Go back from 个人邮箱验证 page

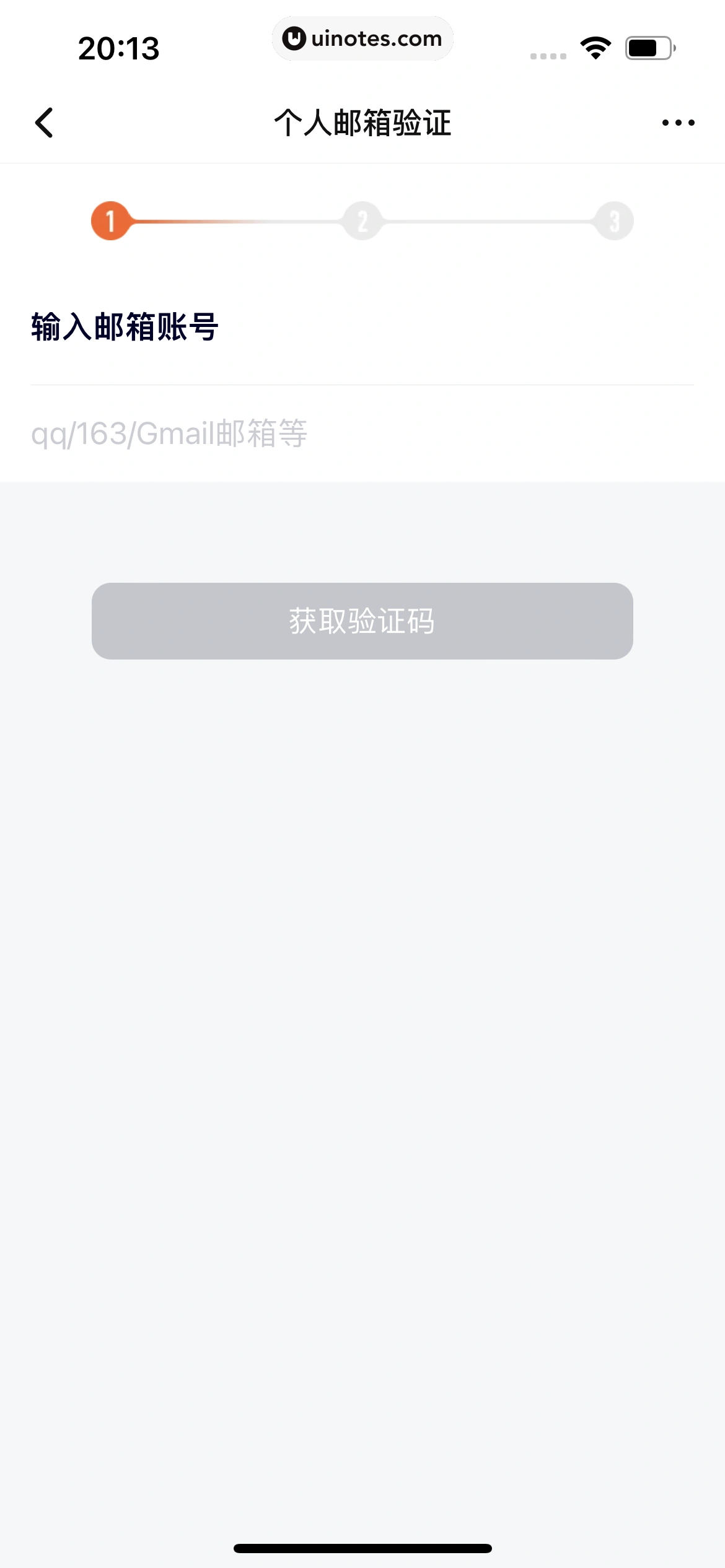coord(45,123)
